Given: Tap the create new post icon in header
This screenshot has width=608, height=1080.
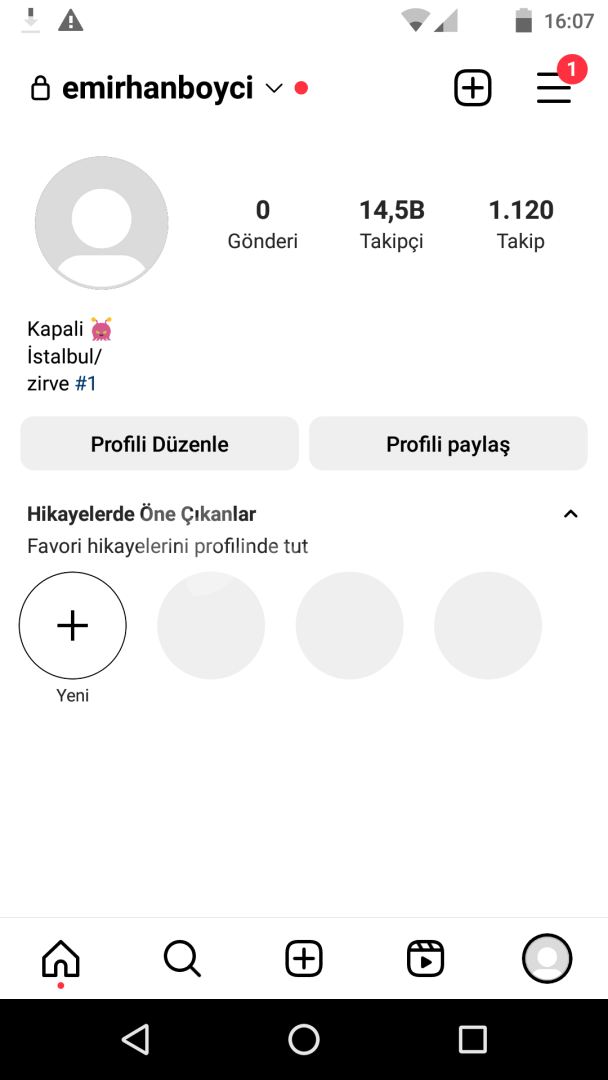Looking at the screenshot, I should [473, 88].
